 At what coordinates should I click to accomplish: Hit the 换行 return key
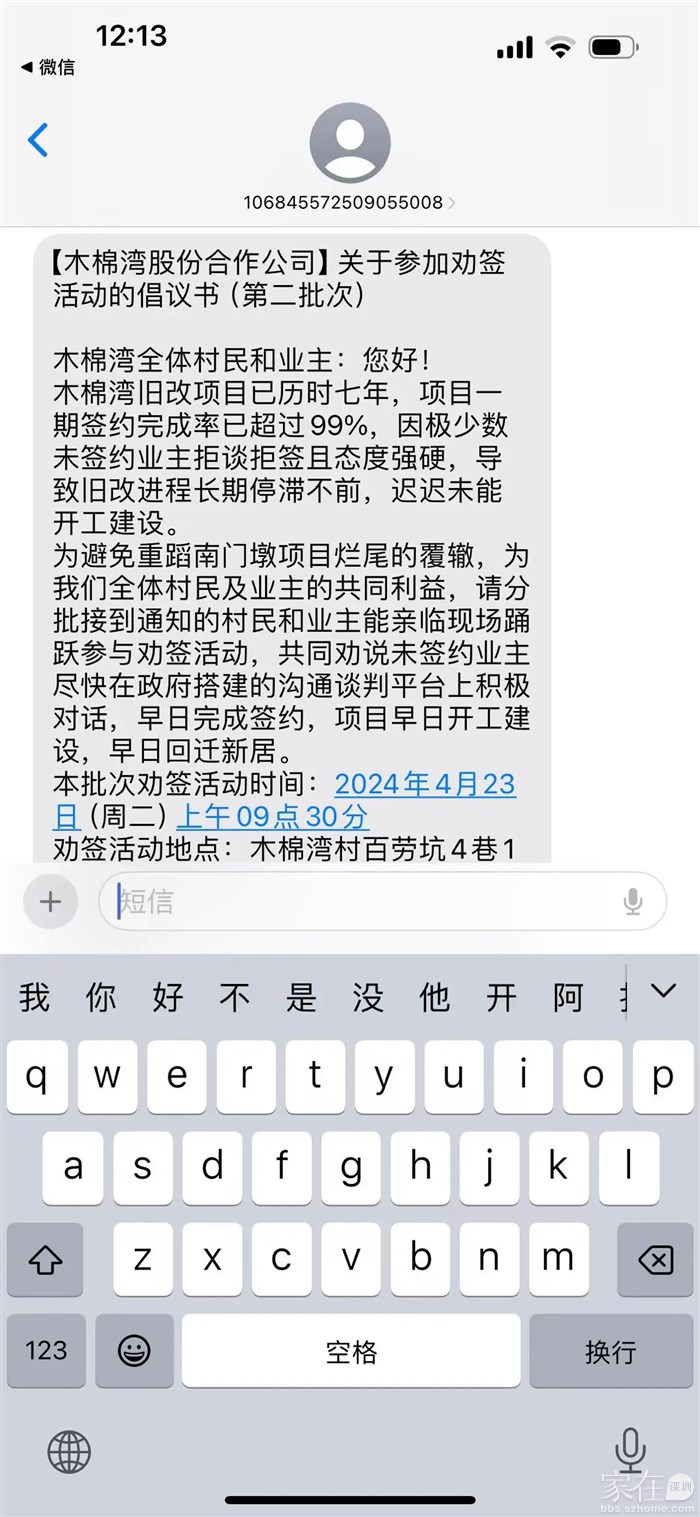point(610,1350)
